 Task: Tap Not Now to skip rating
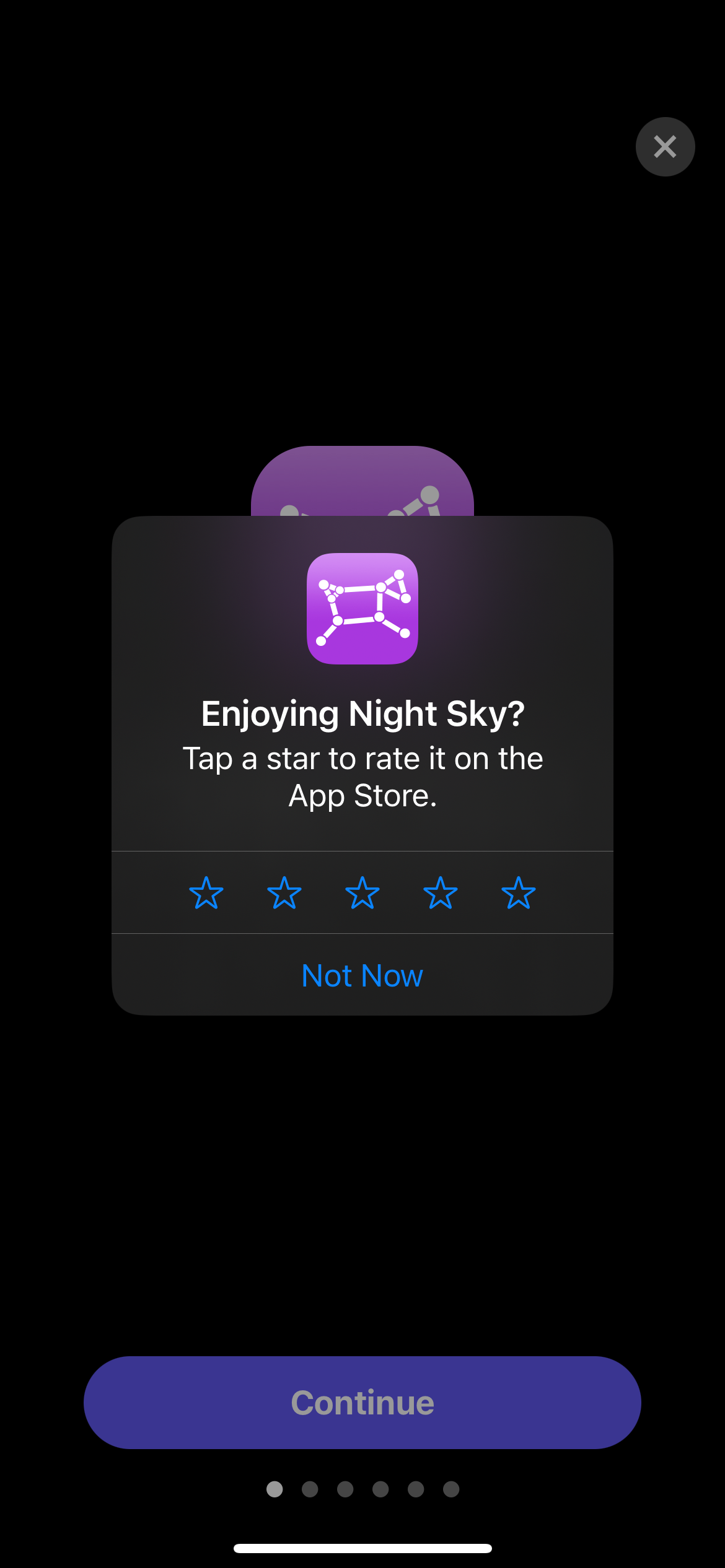click(362, 974)
